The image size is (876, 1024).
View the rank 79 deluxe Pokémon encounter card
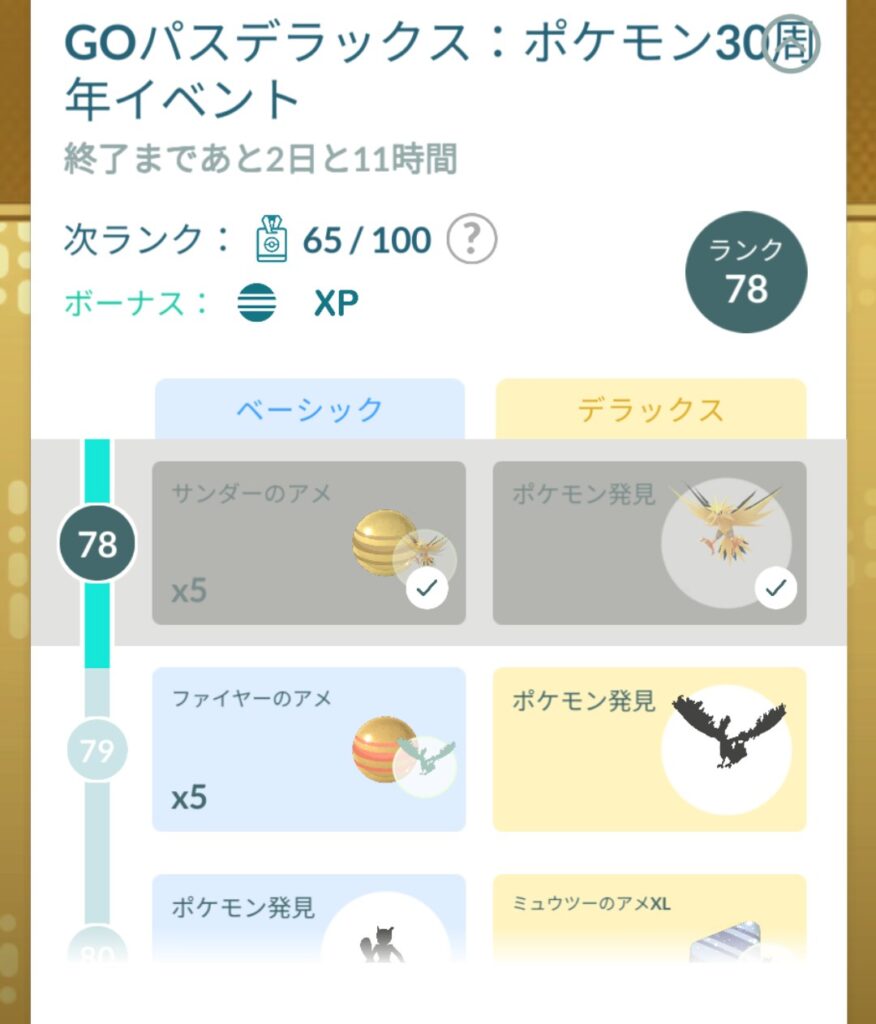click(x=649, y=749)
